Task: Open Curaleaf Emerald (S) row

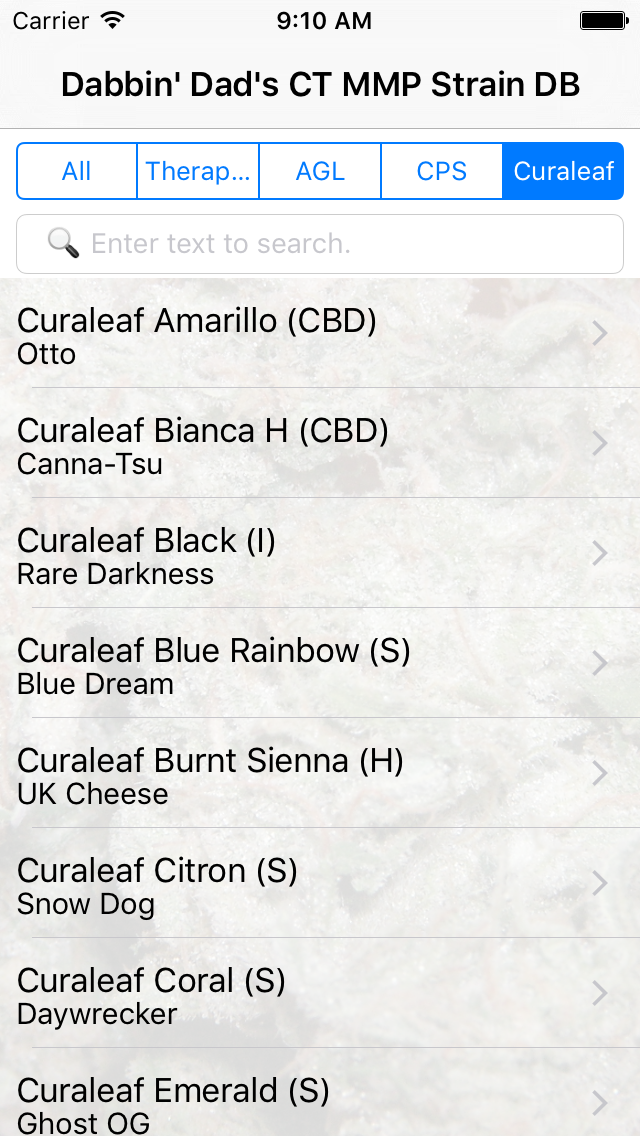Action: coord(320,1093)
